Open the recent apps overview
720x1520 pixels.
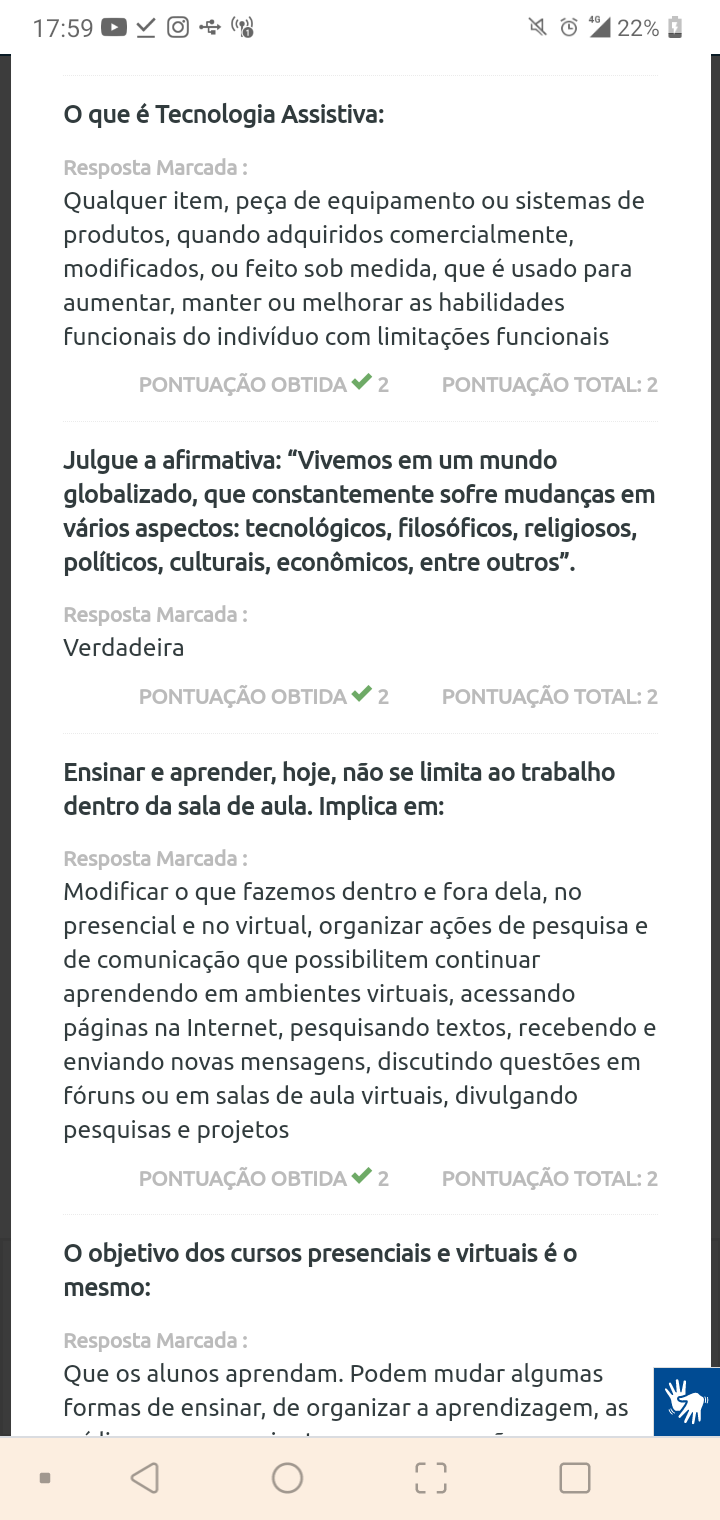[574, 1478]
